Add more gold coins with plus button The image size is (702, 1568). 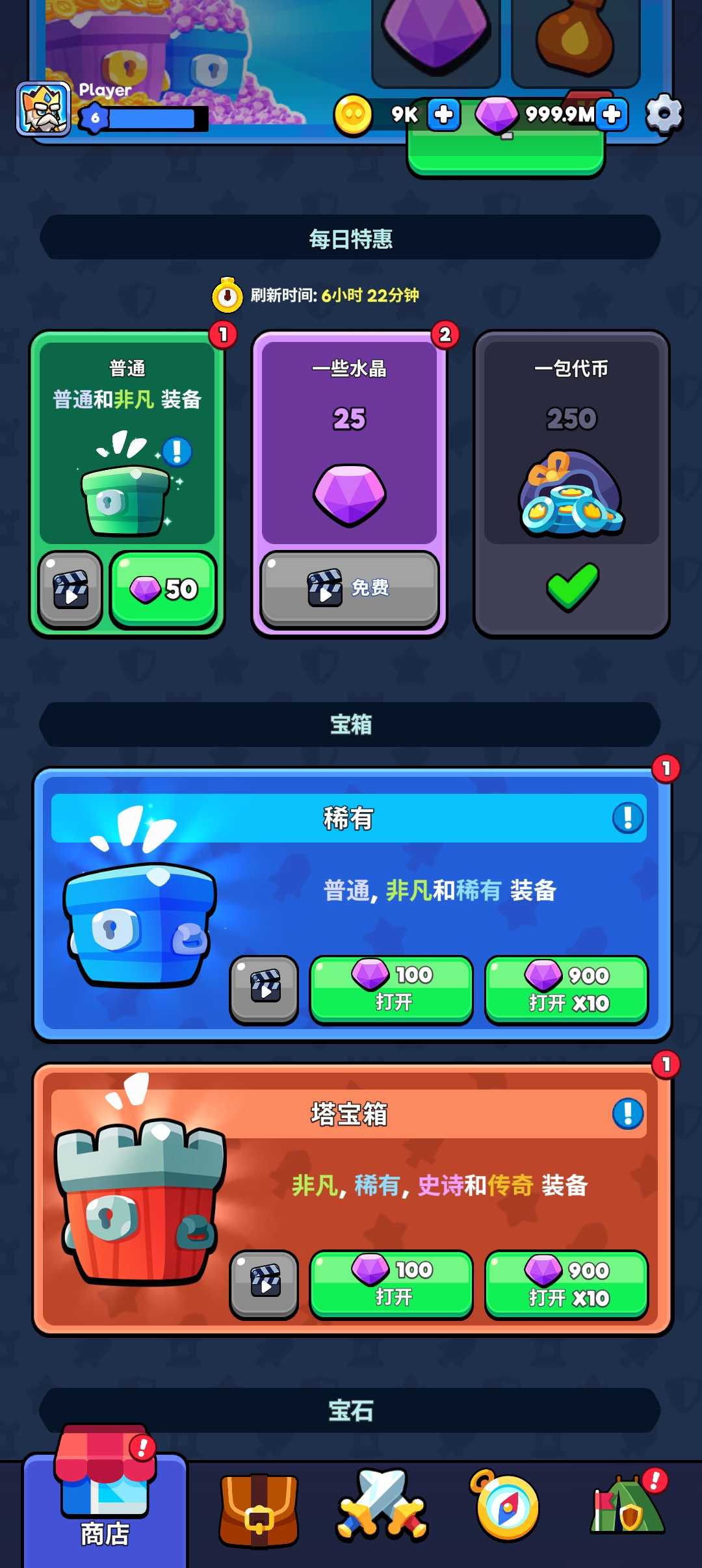click(x=444, y=114)
